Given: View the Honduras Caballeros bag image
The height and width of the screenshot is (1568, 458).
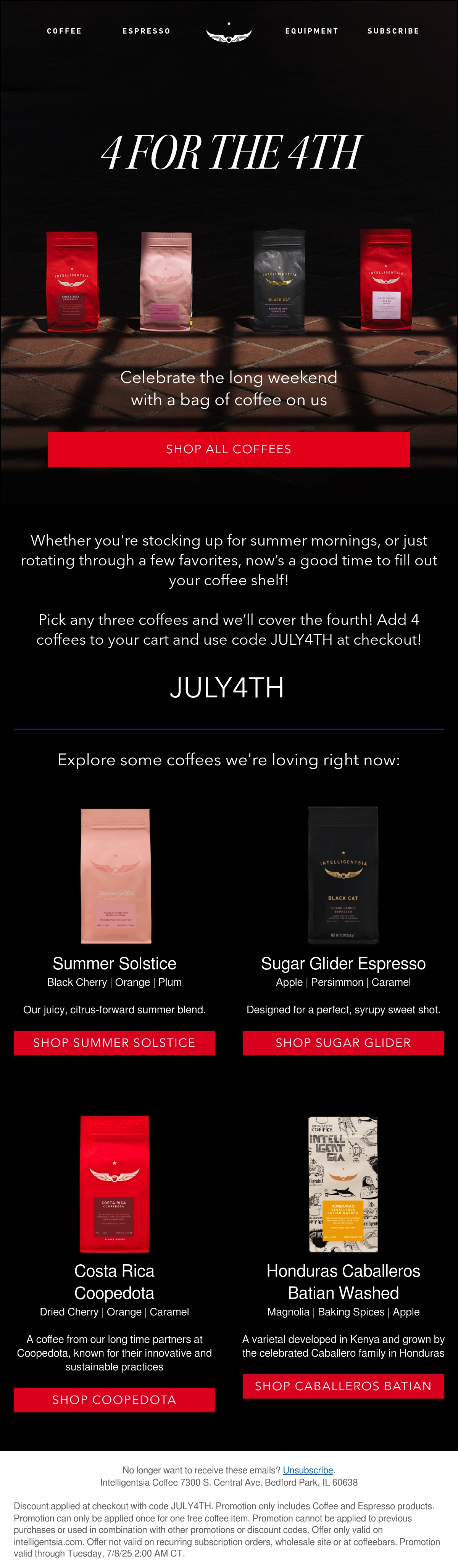Looking at the screenshot, I should pyautogui.click(x=343, y=1184).
